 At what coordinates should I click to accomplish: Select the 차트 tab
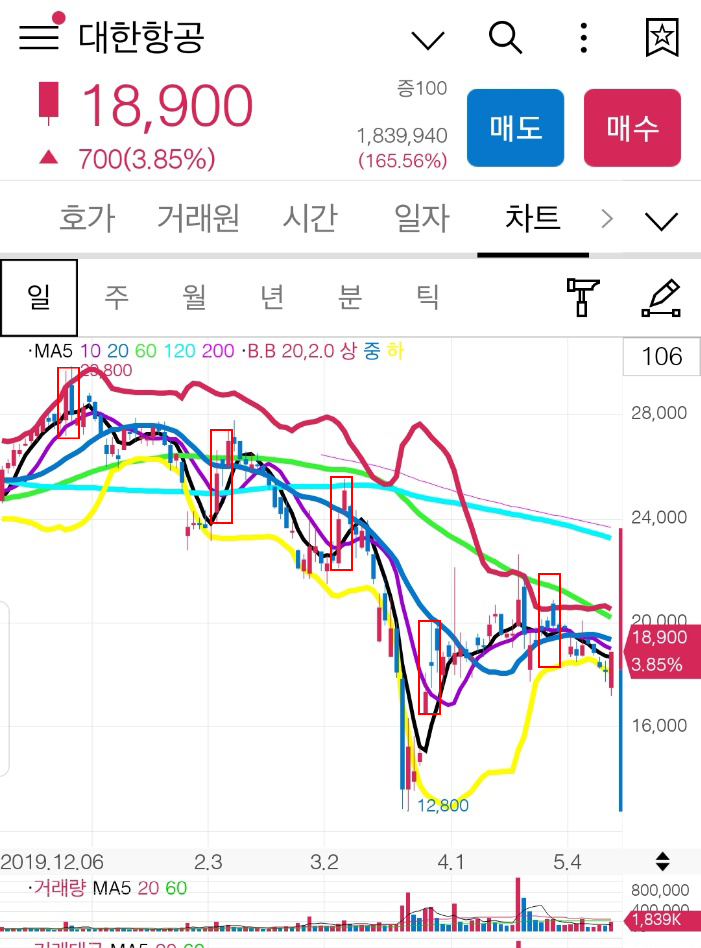[533, 218]
